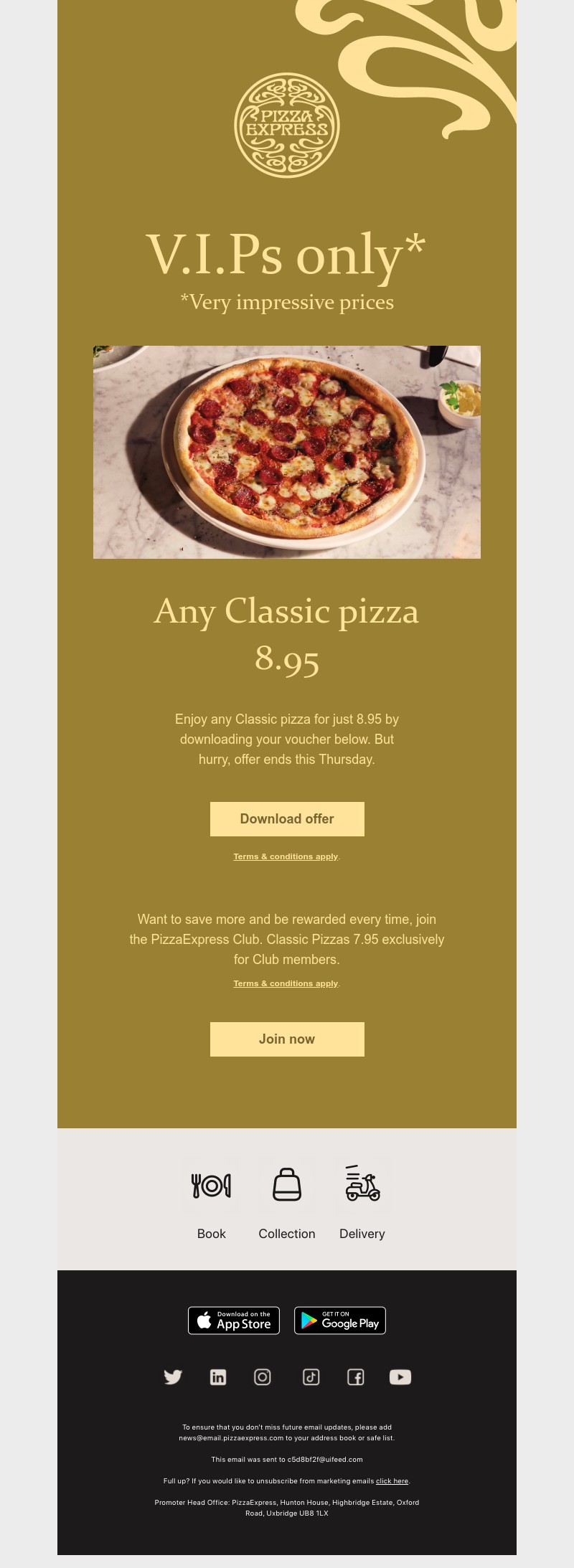View the Instagram account

click(263, 1377)
